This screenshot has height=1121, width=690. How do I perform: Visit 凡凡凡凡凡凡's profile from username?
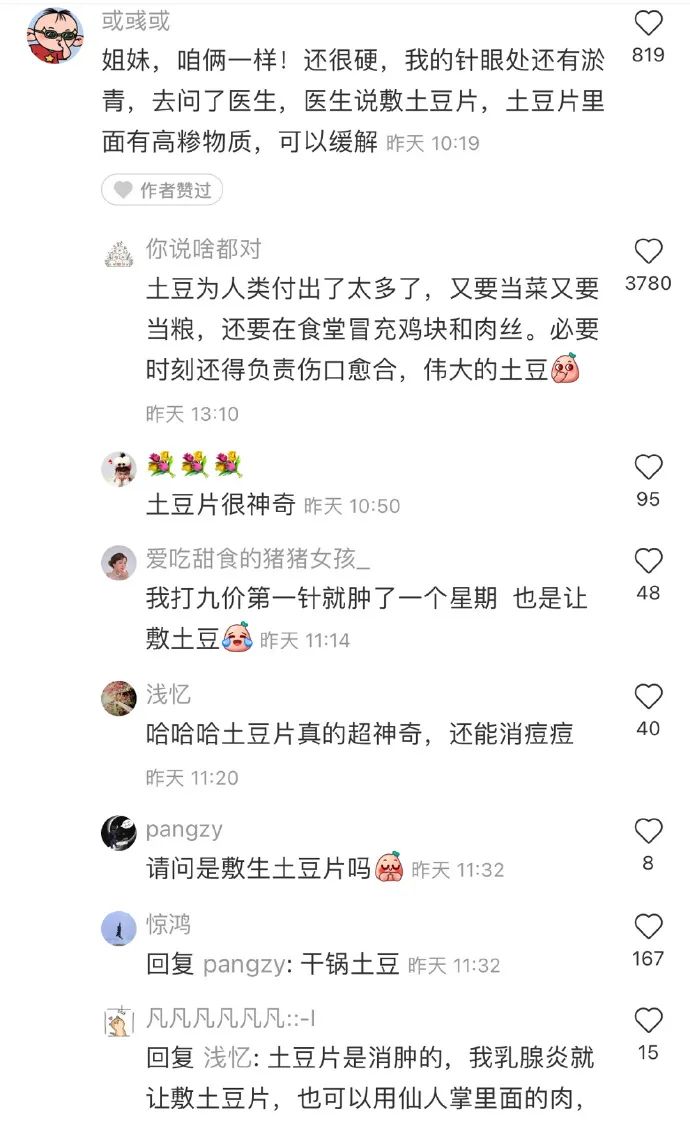231,1020
